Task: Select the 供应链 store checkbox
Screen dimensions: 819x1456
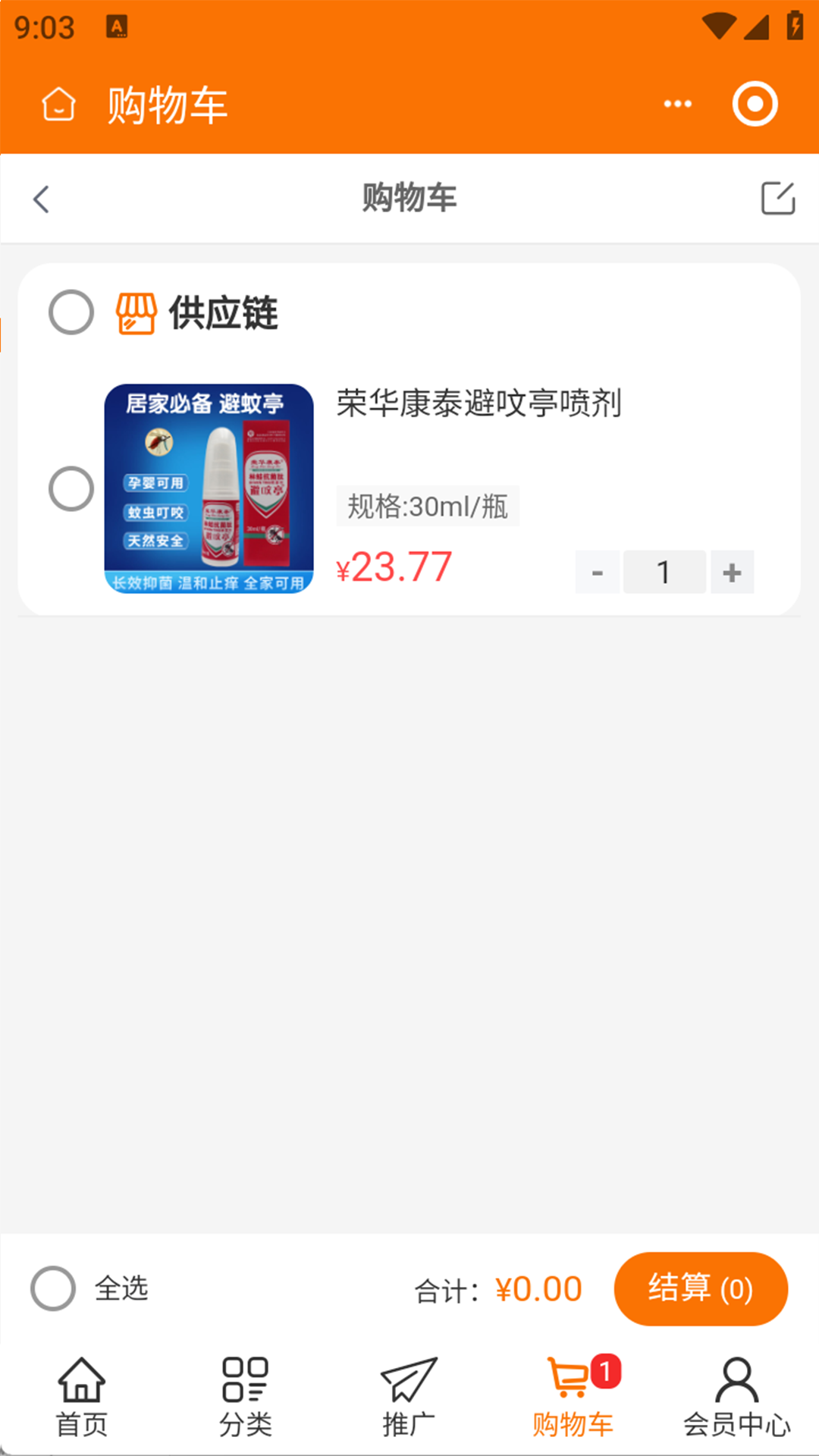Action: pos(70,312)
